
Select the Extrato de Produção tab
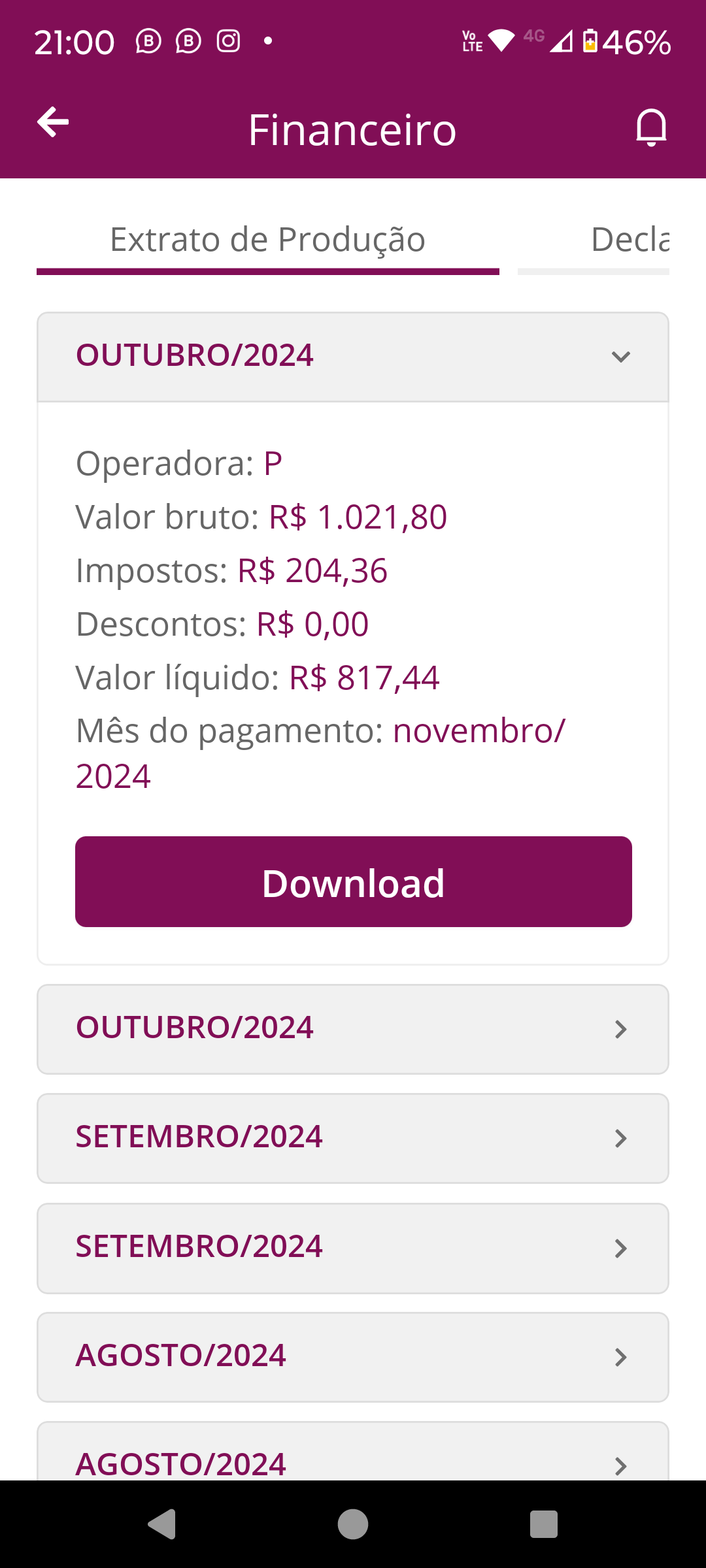tap(267, 240)
